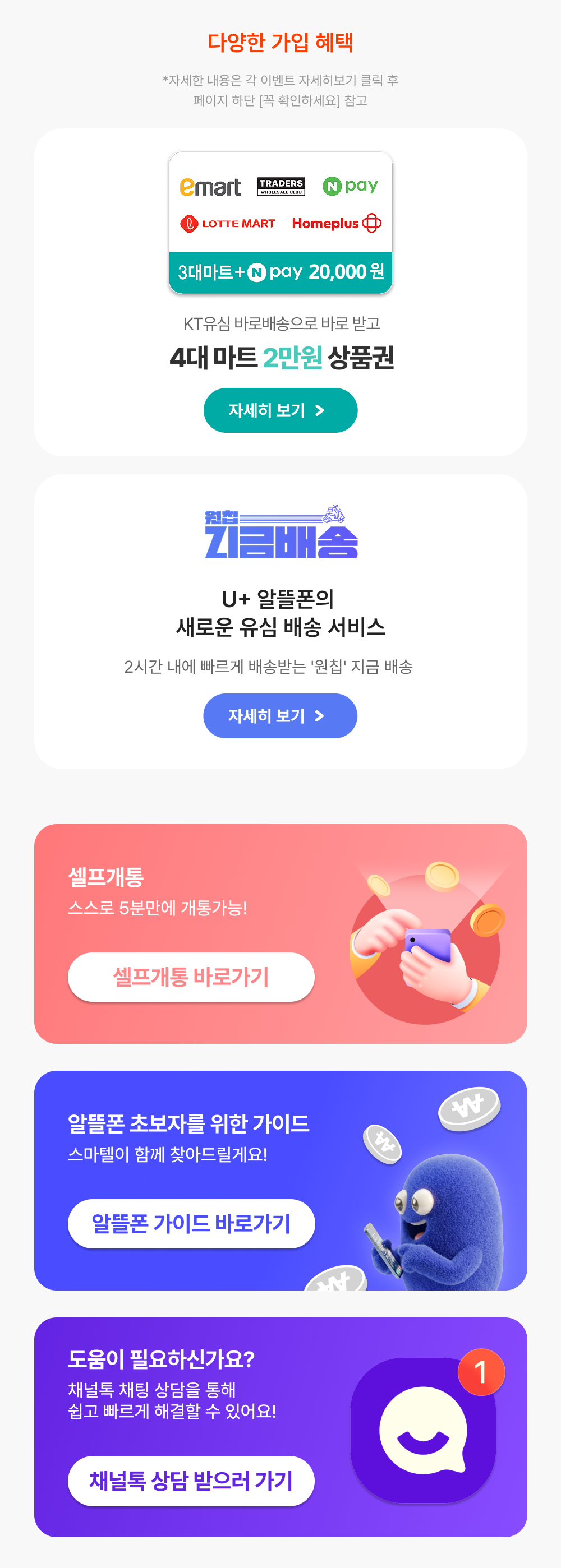Tap 채널톡 상담 받으러 가기
This screenshot has width=561, height=1568.
[x=191, y=1481]
